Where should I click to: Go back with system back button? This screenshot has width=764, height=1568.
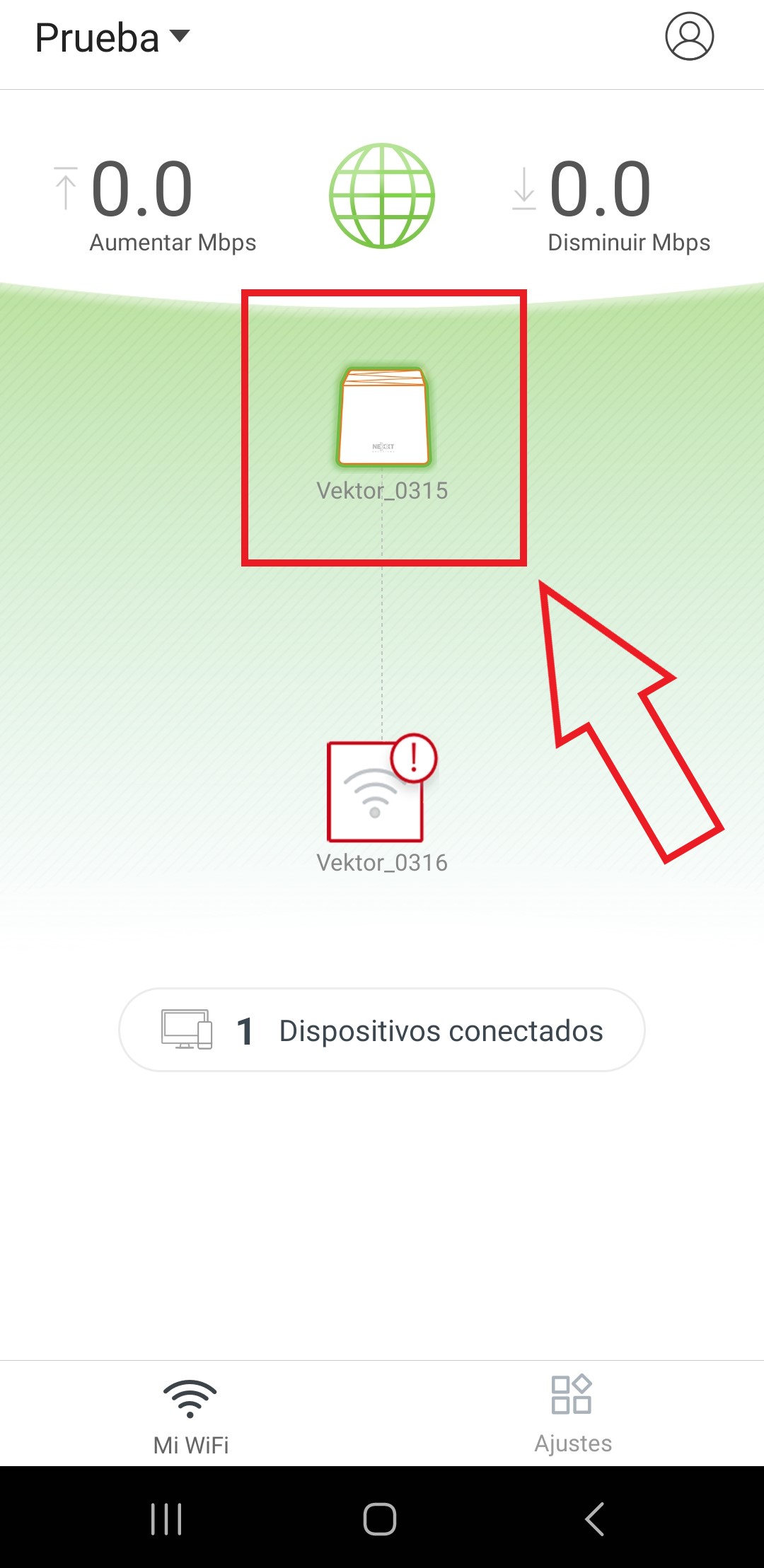[x=595, y=1518]
